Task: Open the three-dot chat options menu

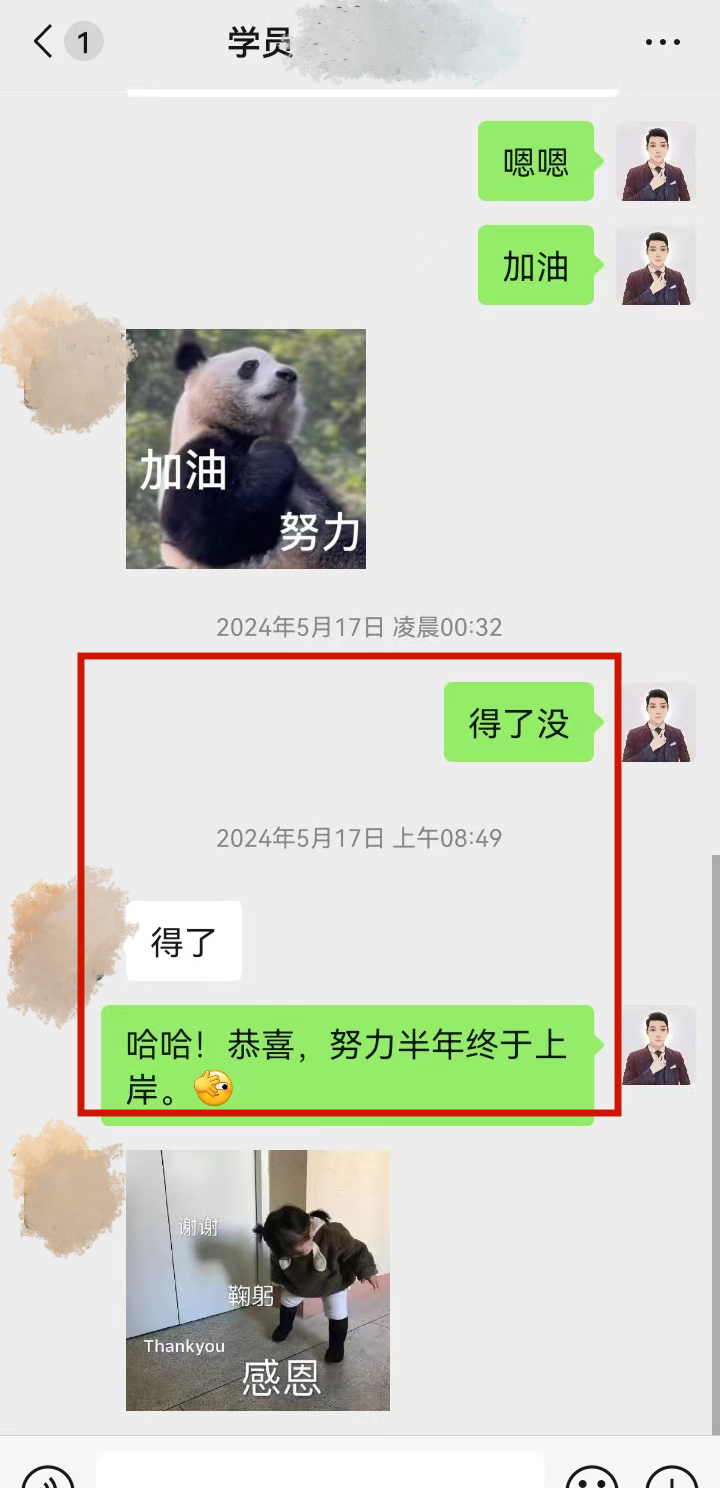Action: coord(662,43)
